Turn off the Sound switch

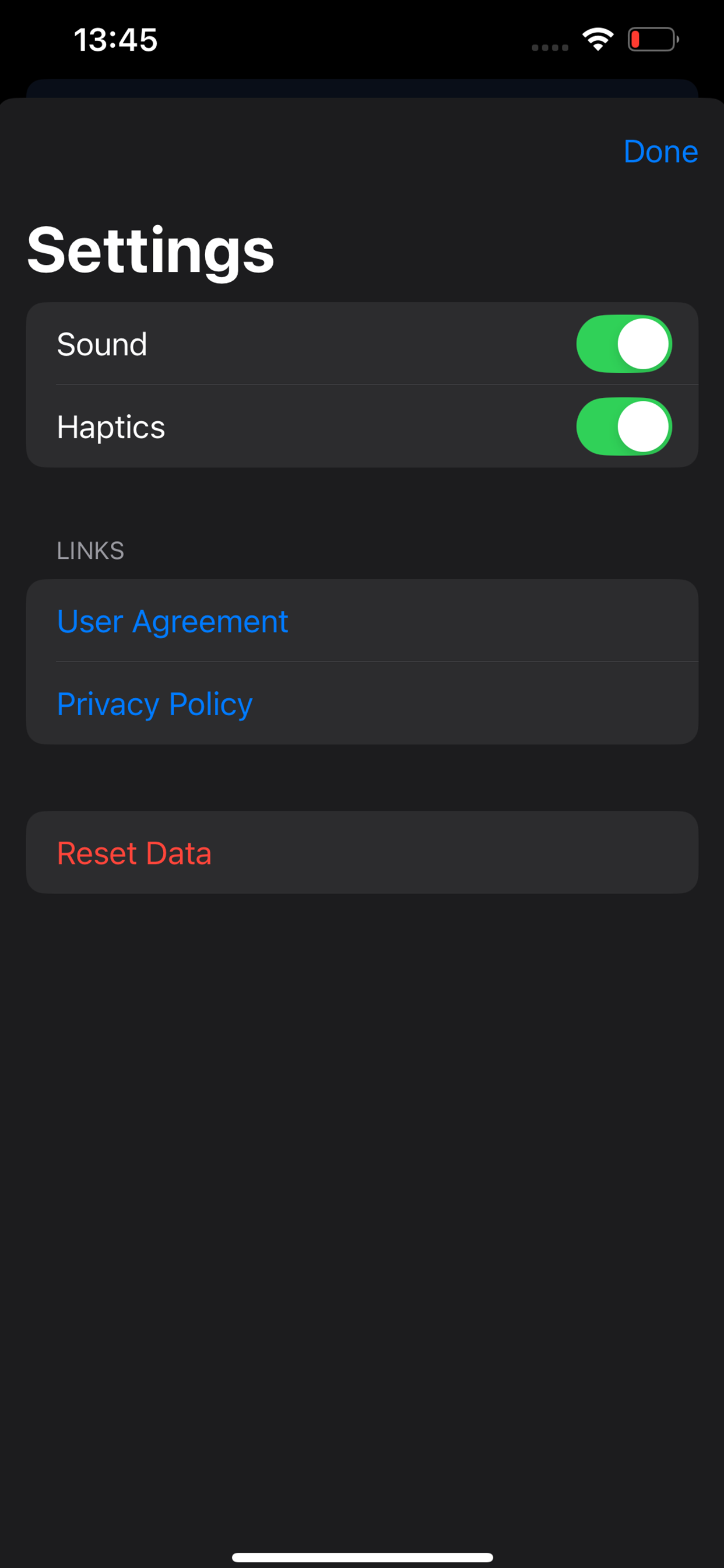point(624,344)
